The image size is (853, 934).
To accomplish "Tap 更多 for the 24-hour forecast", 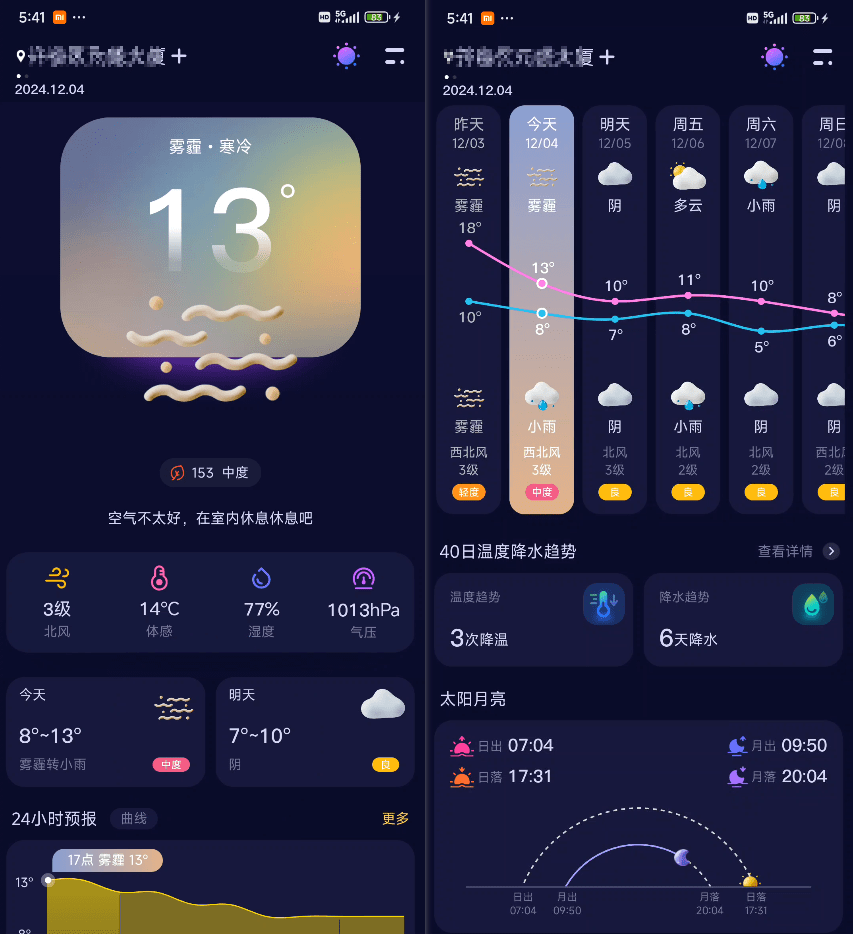I will (395, 819).
